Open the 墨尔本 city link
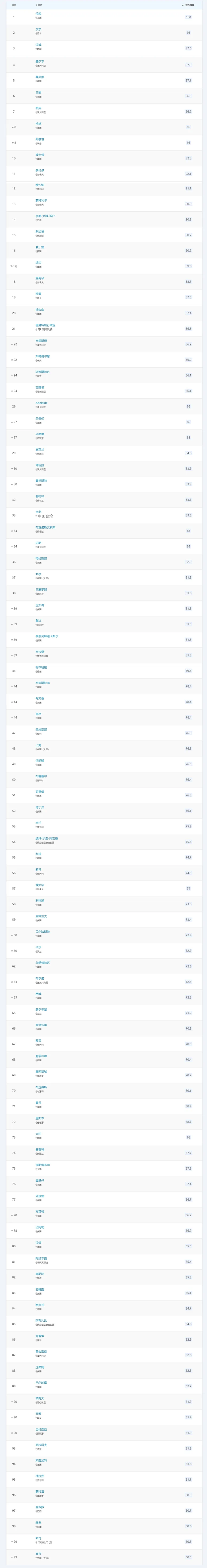The height and width of the screenshot is (1568, 207). click(x=40, y=61)
